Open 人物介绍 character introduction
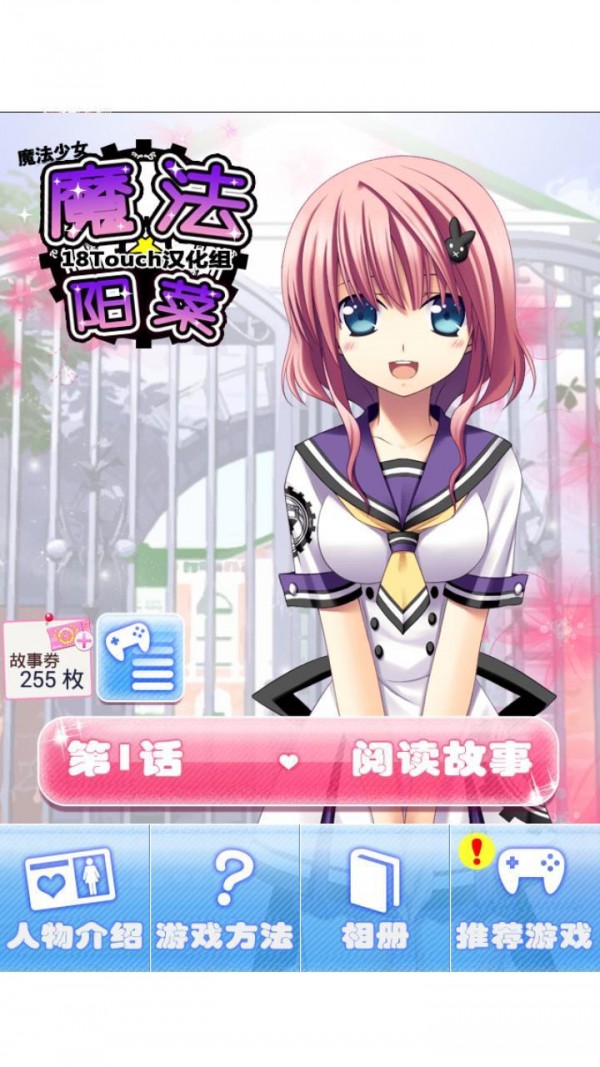Screen dimensions: 600x1067 point(75,898)
